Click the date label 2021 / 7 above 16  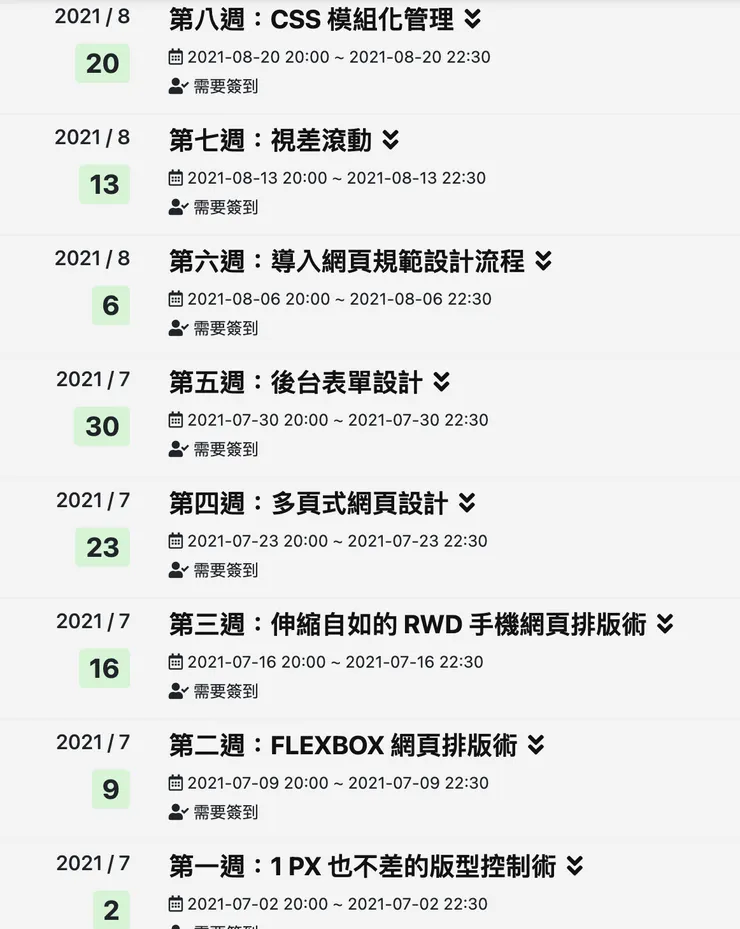[x=92, y=620]
